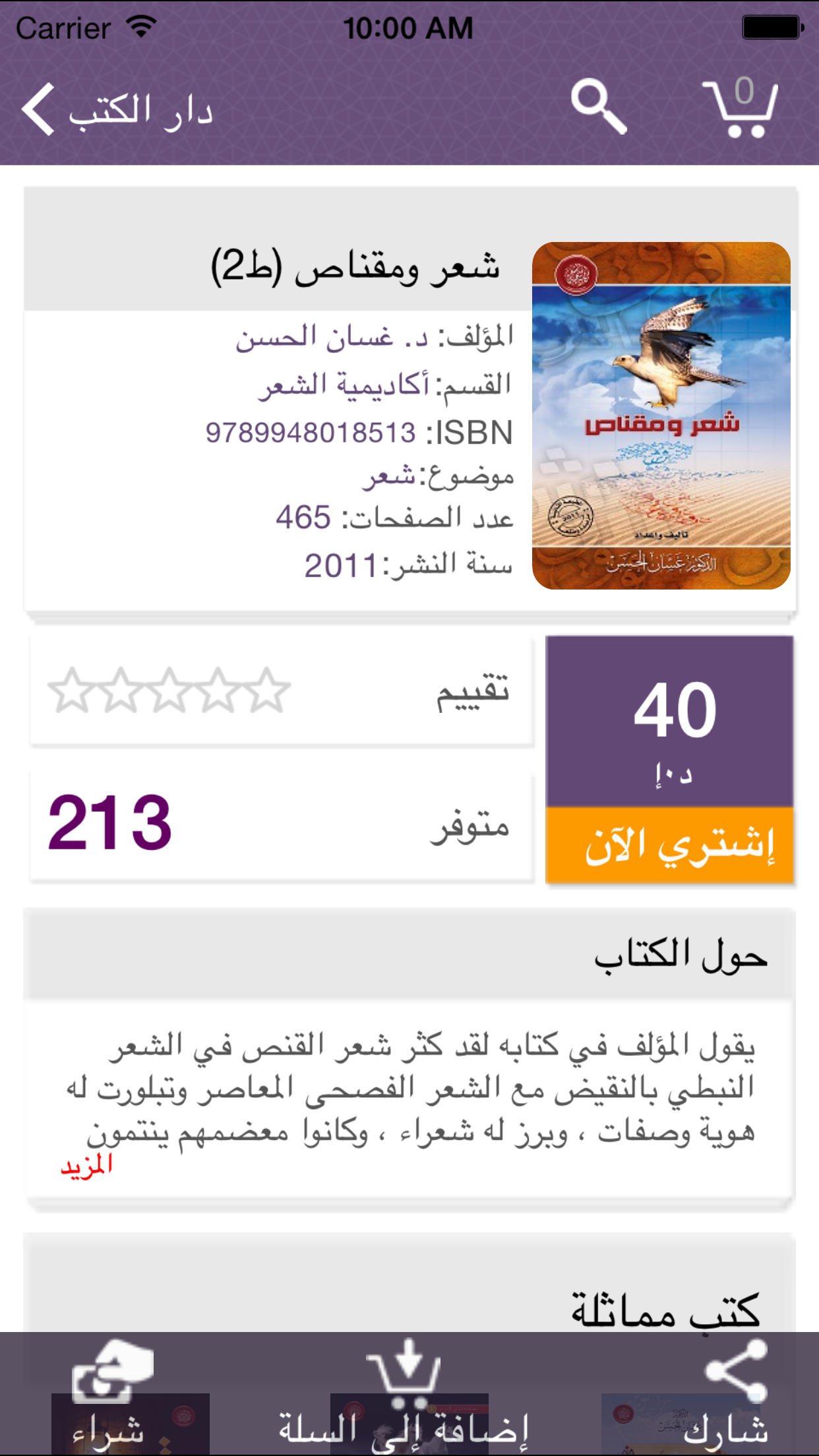Tap the Wi-Fi icon in the status bar

pyautogui.click(x=140, y=25)
